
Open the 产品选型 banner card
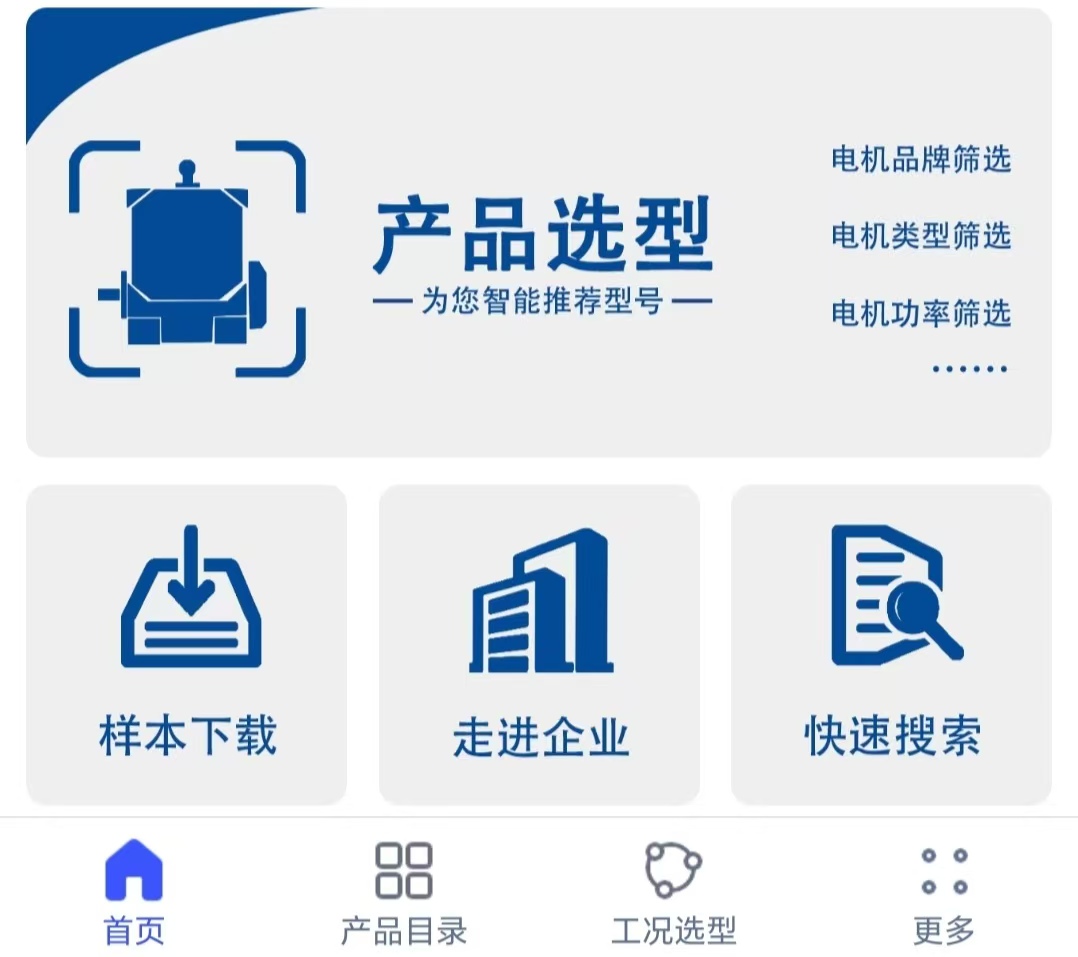pyautogui.click(x=538, y=233)
